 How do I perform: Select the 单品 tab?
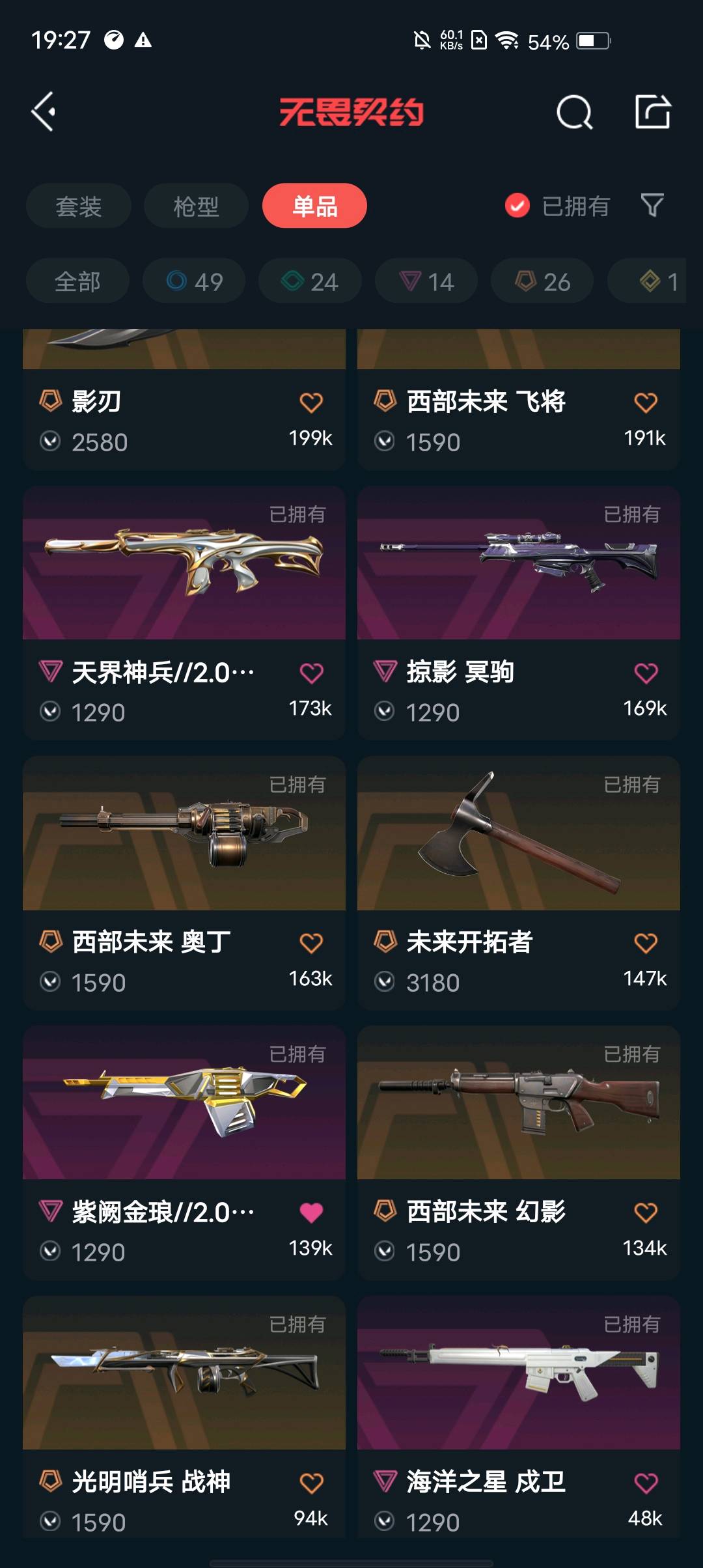coord(314,206)
